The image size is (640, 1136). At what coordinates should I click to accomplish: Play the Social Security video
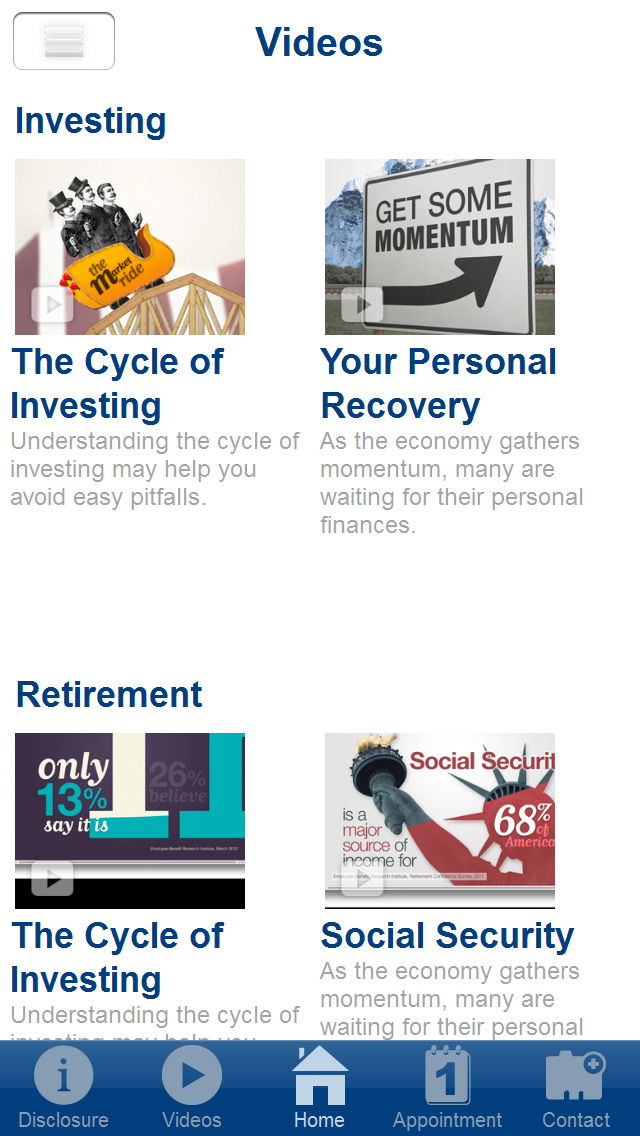point(440,820)
